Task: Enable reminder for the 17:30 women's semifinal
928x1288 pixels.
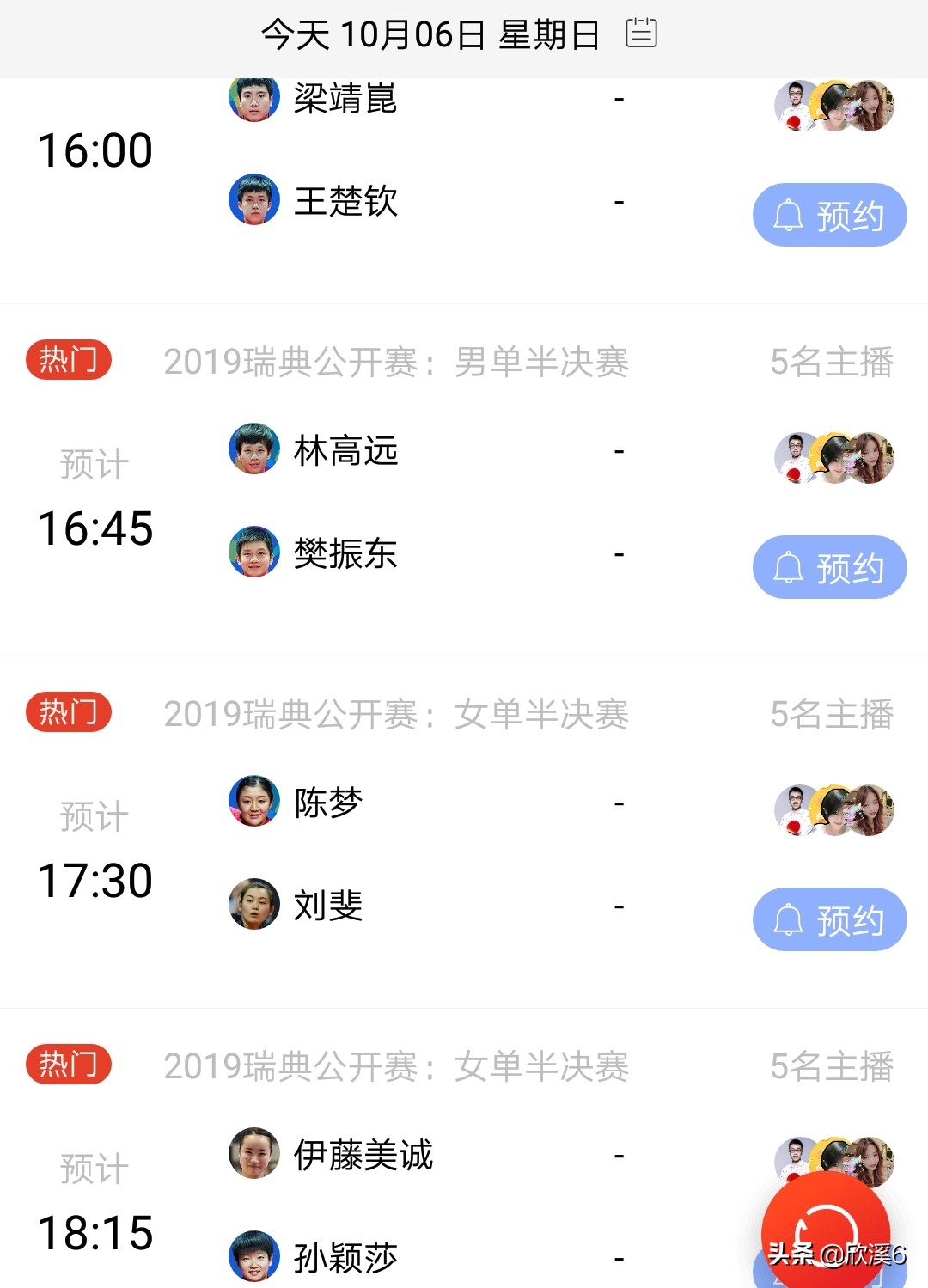Action: tap(829, 919)
